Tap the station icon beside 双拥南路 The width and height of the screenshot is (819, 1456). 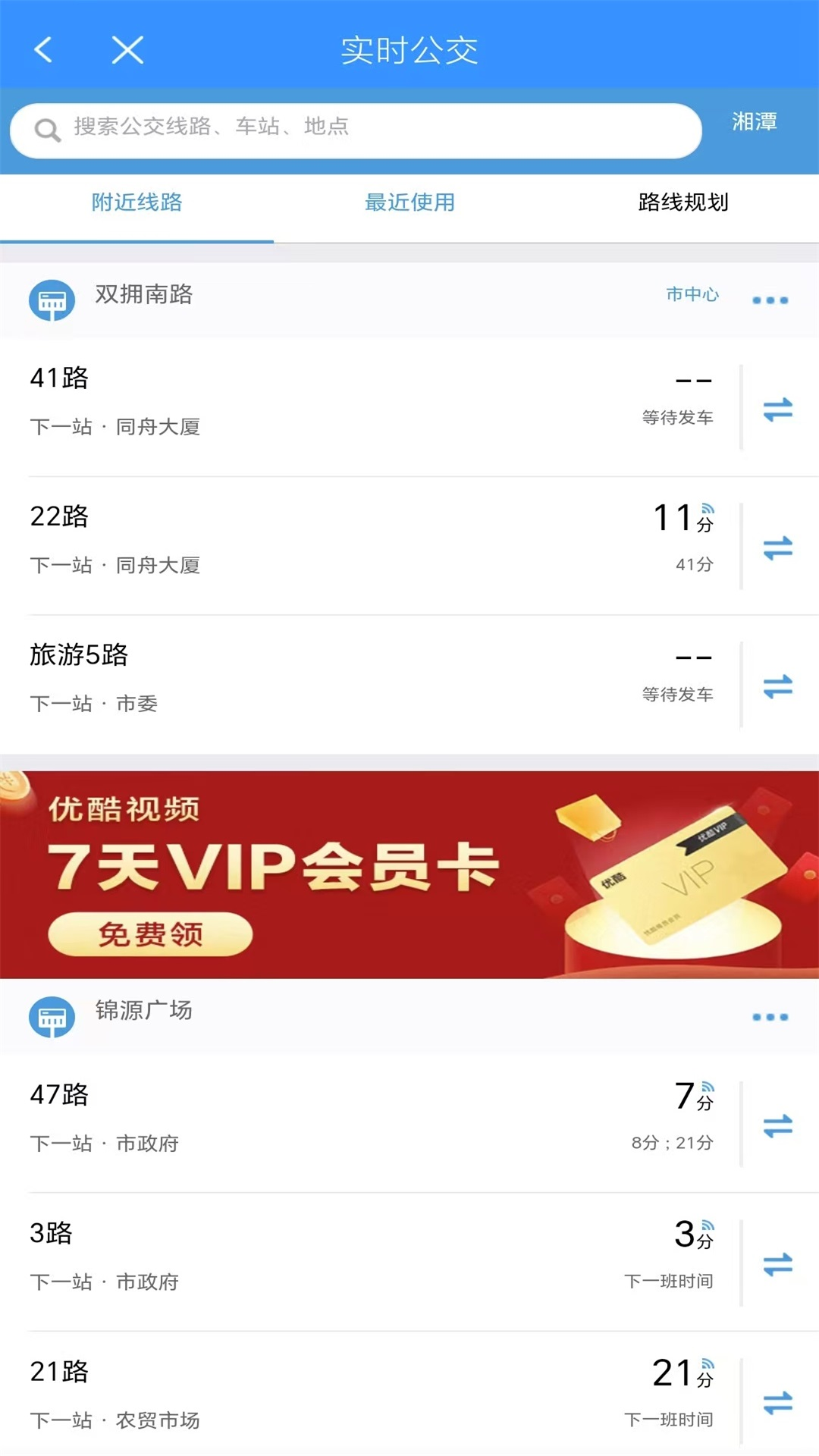[x=52, y=300]
